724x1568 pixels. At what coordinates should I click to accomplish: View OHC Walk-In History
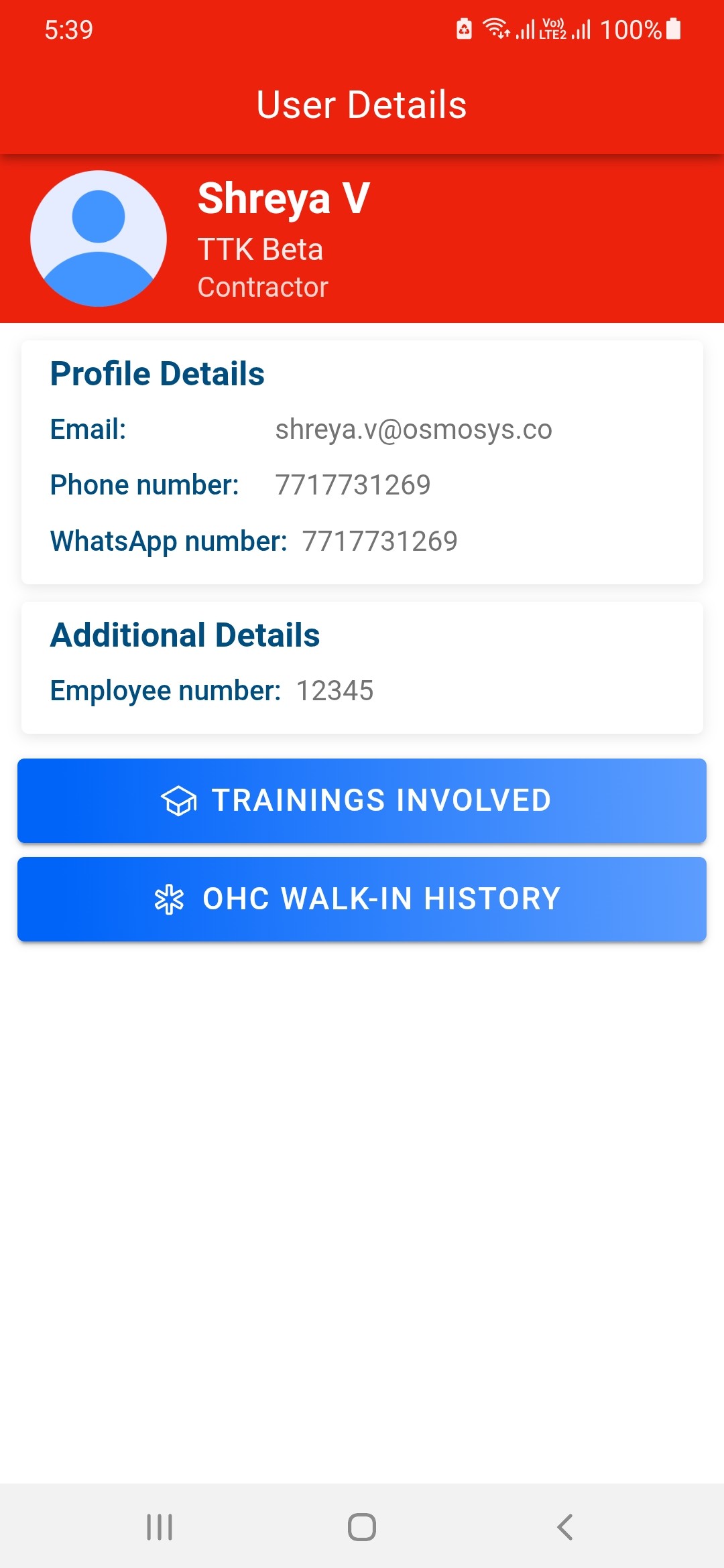(362, 899)
